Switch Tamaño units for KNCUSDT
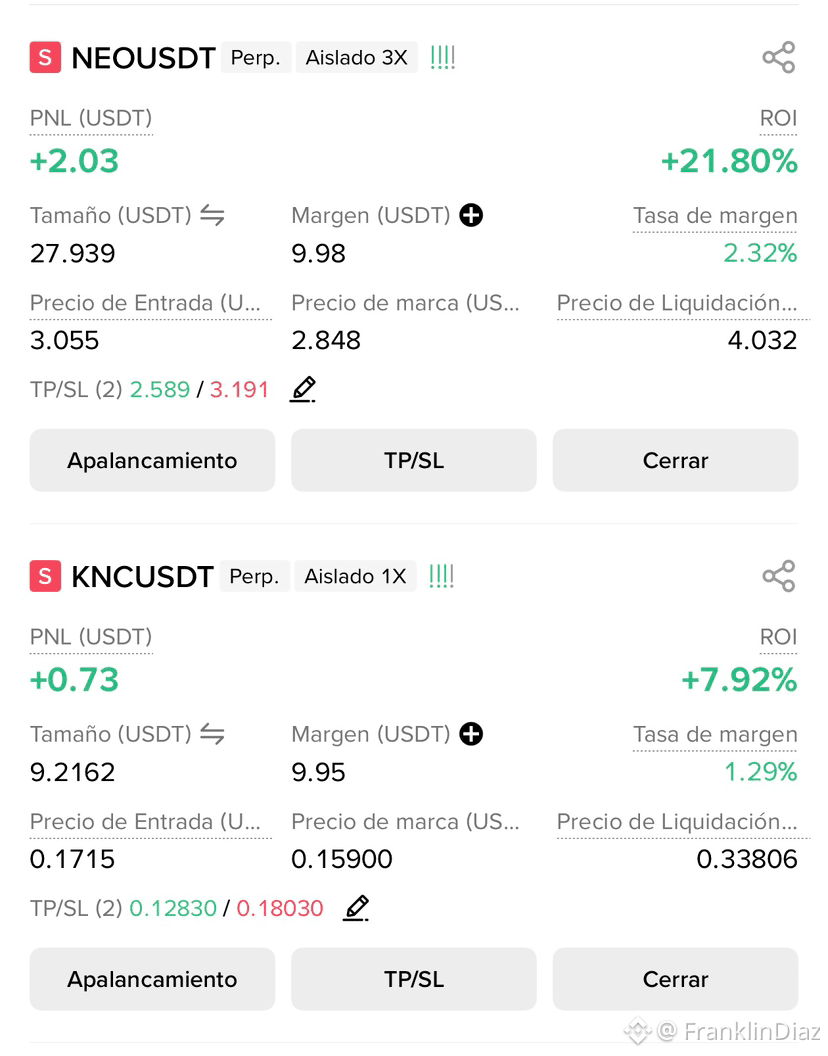Image resolution: width=828 pixels, height=1056 pixels. click(x=212, y=734)
